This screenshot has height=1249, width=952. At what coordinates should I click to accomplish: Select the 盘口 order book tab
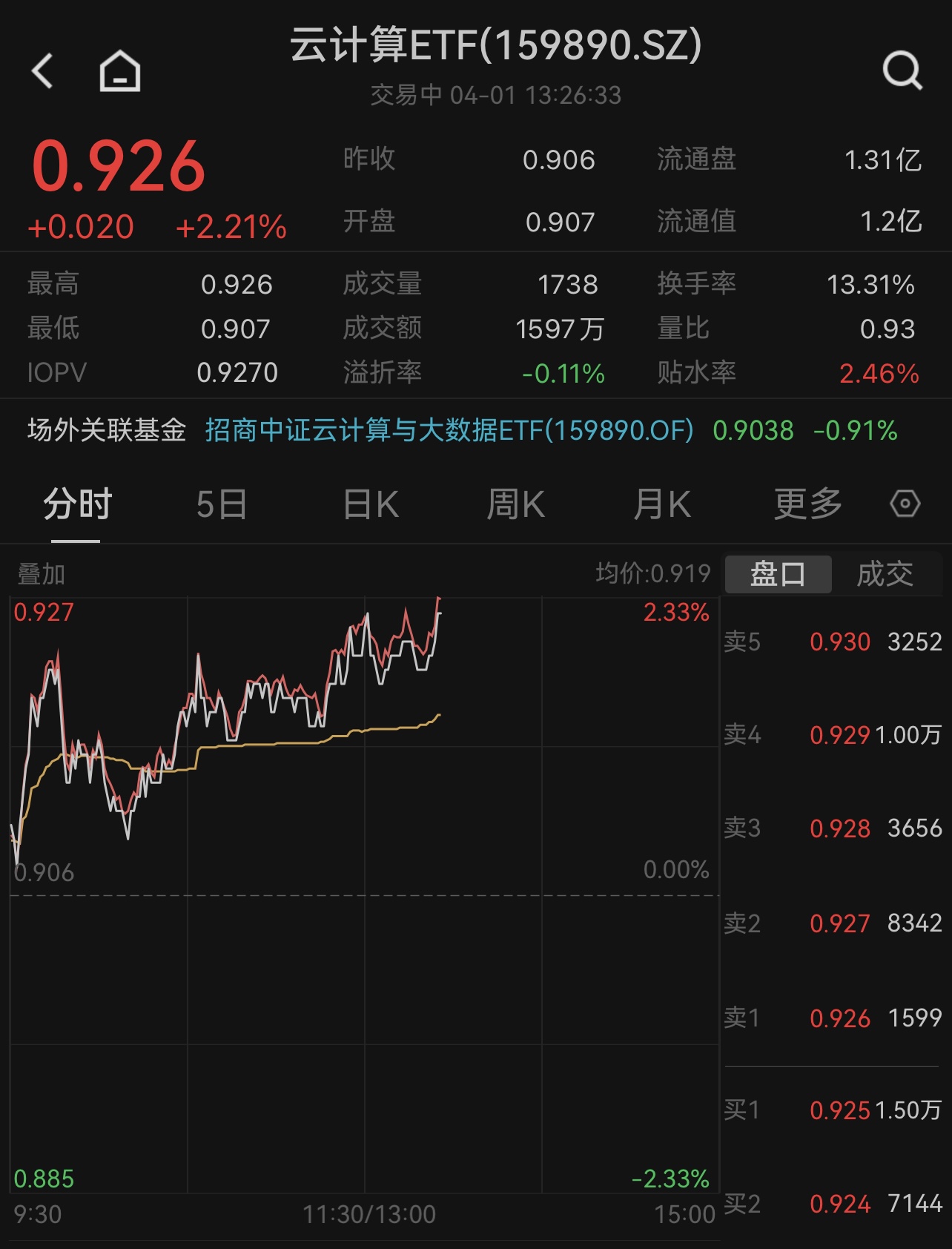(x=778, y=574)
